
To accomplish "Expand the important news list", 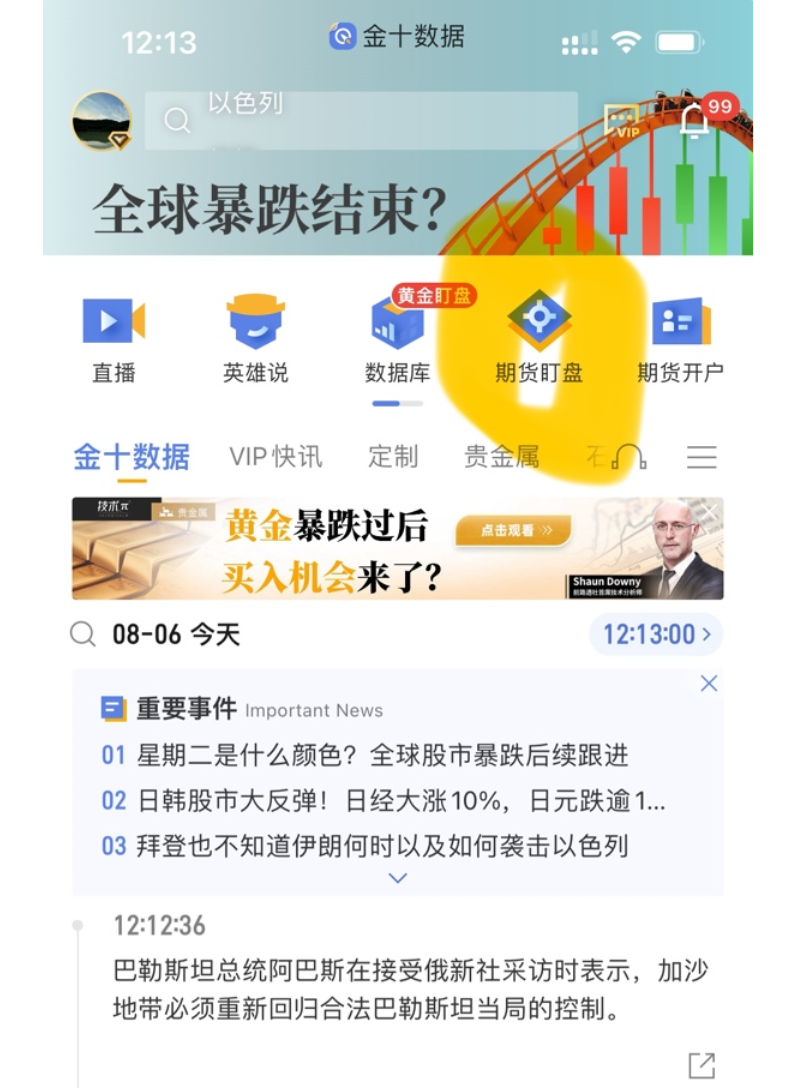I will (x=398, y=878).
